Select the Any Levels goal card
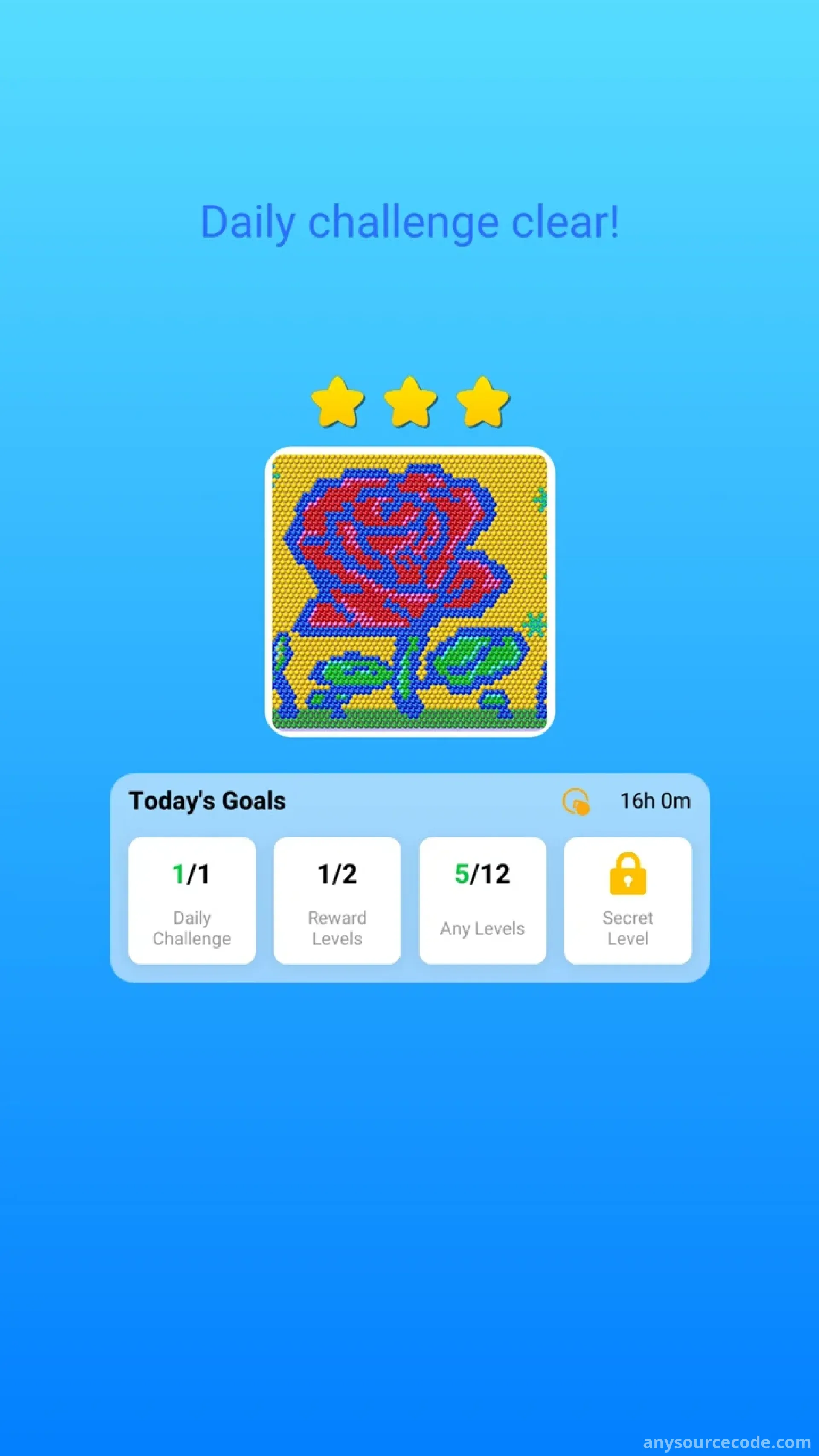This screenshot has height=1456, width=819. (482, 901)
